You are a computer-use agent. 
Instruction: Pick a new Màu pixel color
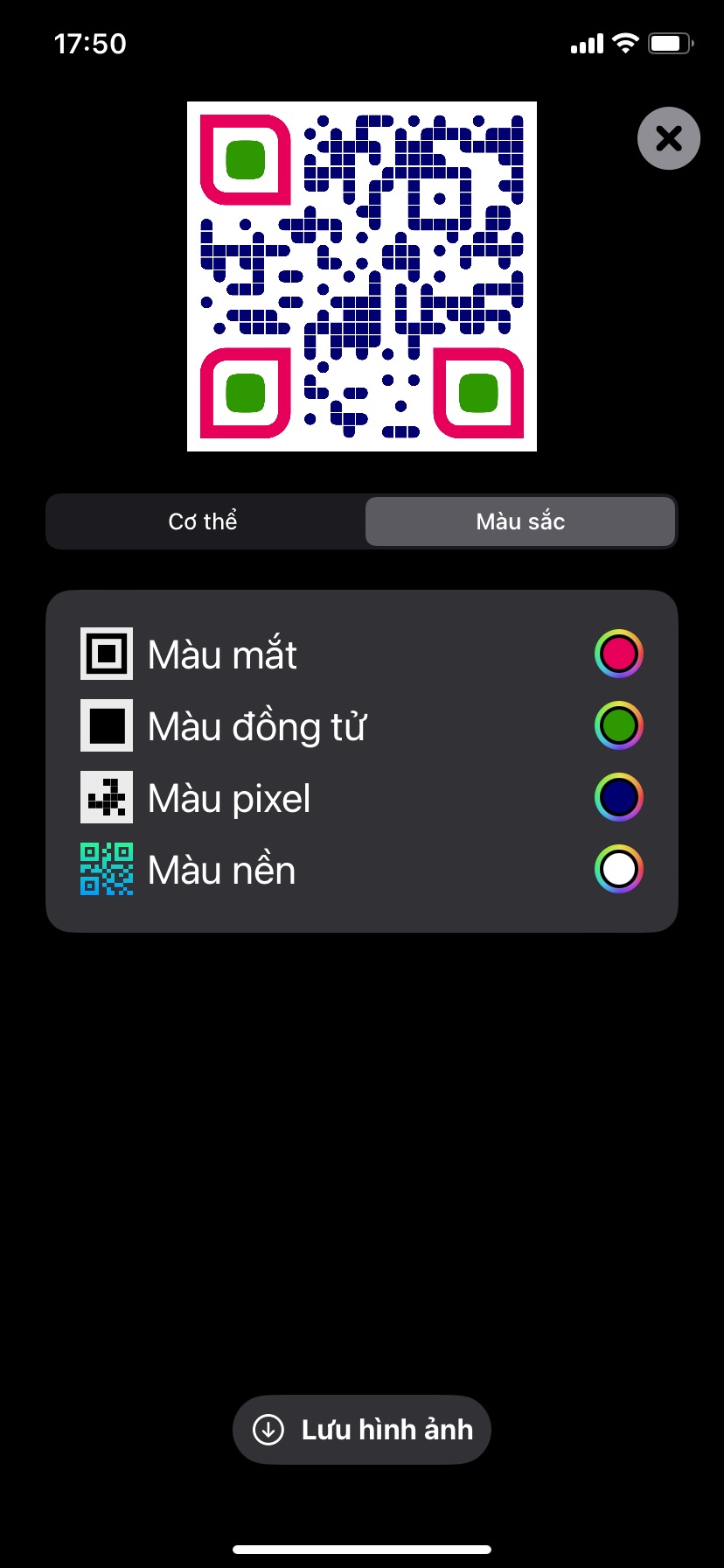pyautogui.click(x=619, y=797)
